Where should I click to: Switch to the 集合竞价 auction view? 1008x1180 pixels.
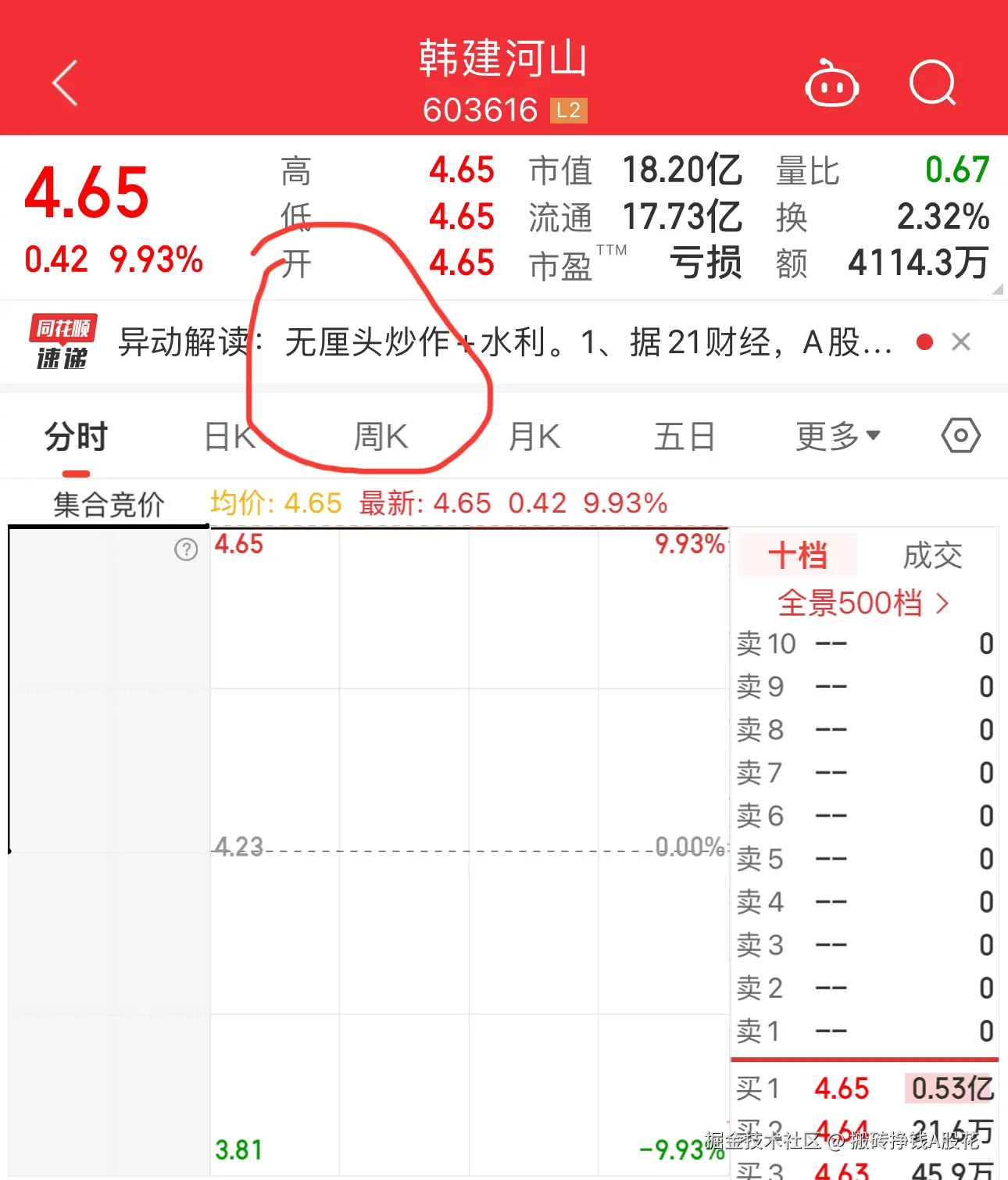click(x=108, y=504)
